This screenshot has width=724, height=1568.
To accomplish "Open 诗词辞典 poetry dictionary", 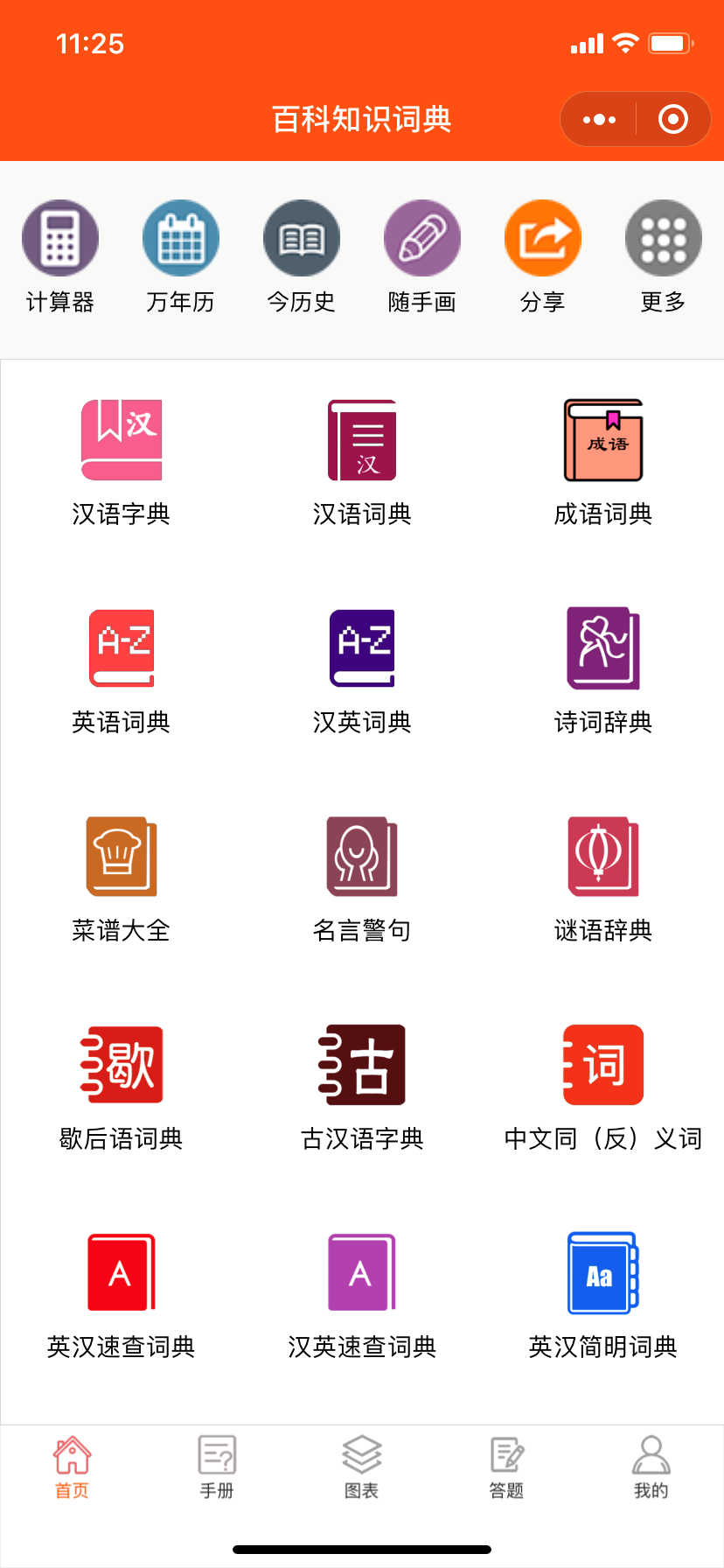I will click(x=603, y=671).
